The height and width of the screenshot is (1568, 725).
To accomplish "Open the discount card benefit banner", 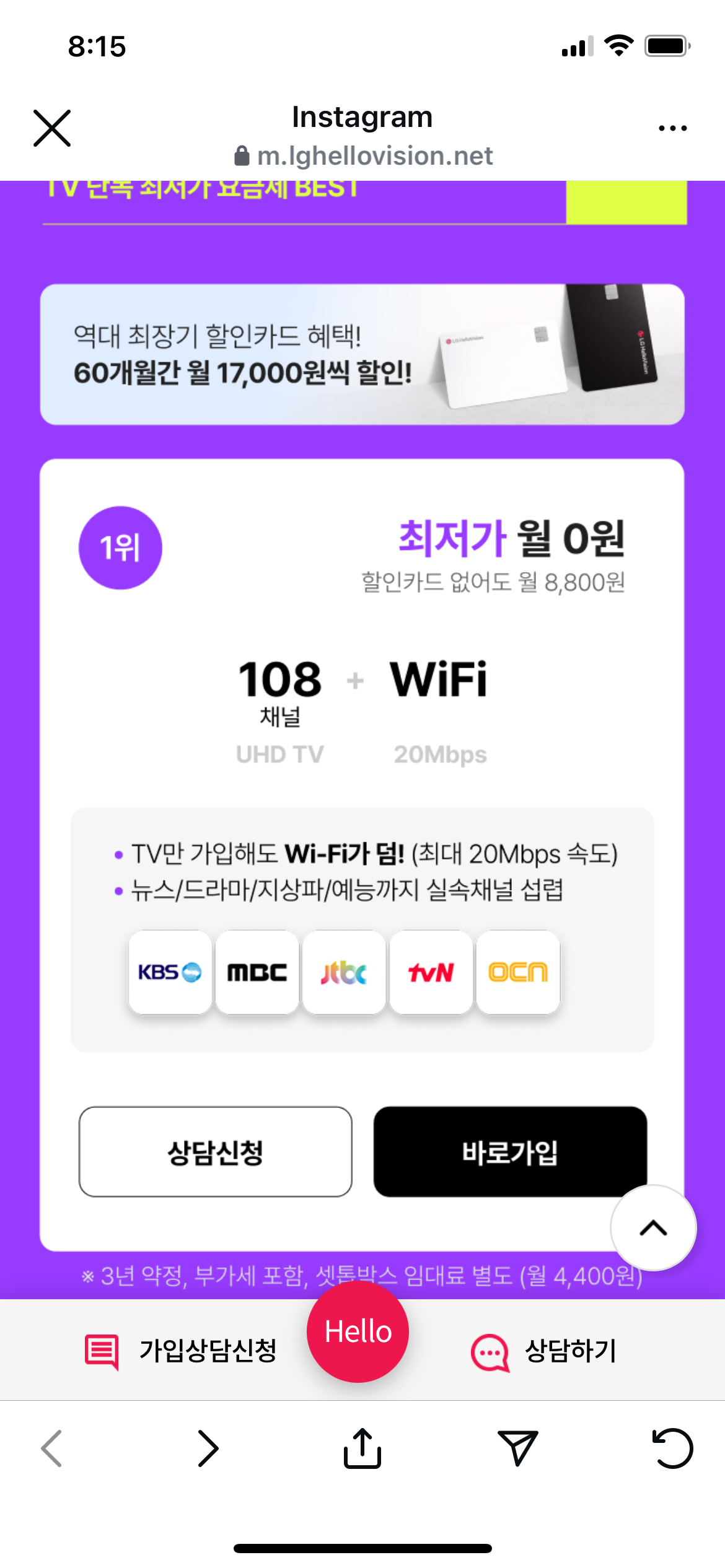I will point(362,354).
